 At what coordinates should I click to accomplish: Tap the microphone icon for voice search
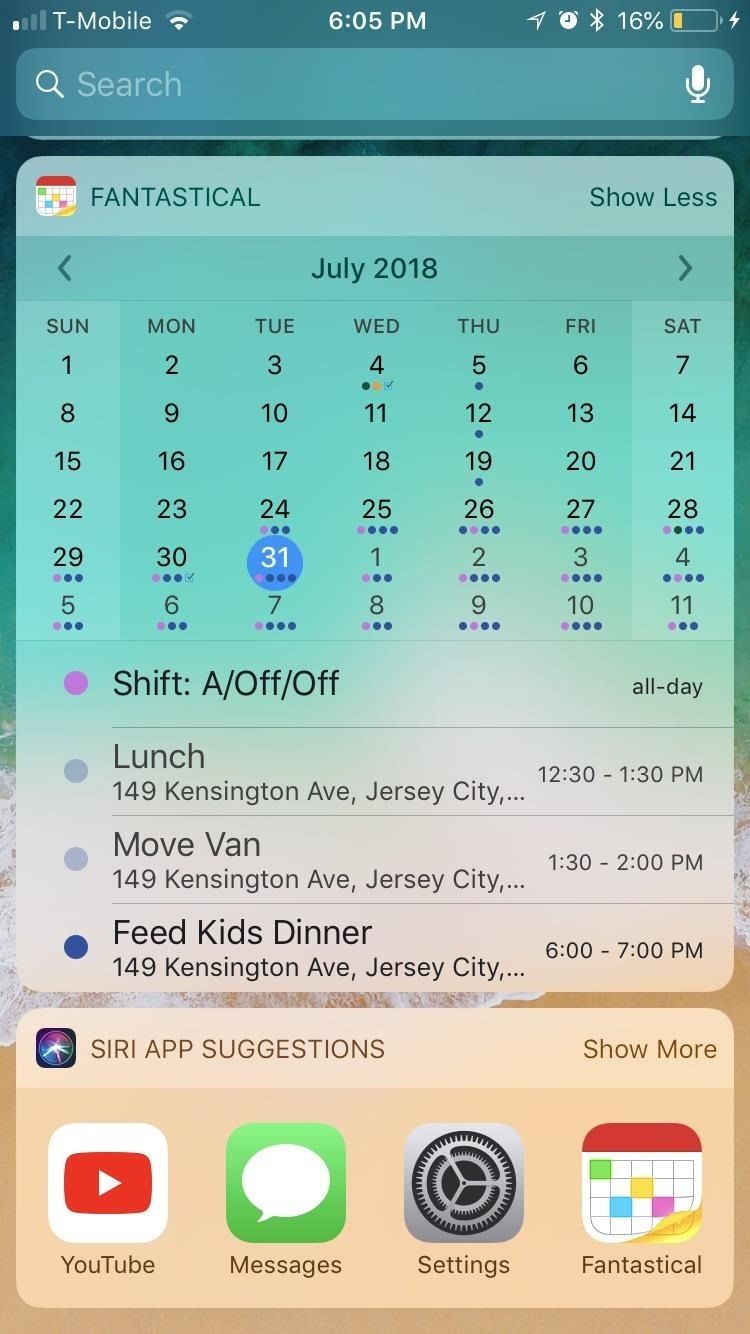(x=697, y=85)
